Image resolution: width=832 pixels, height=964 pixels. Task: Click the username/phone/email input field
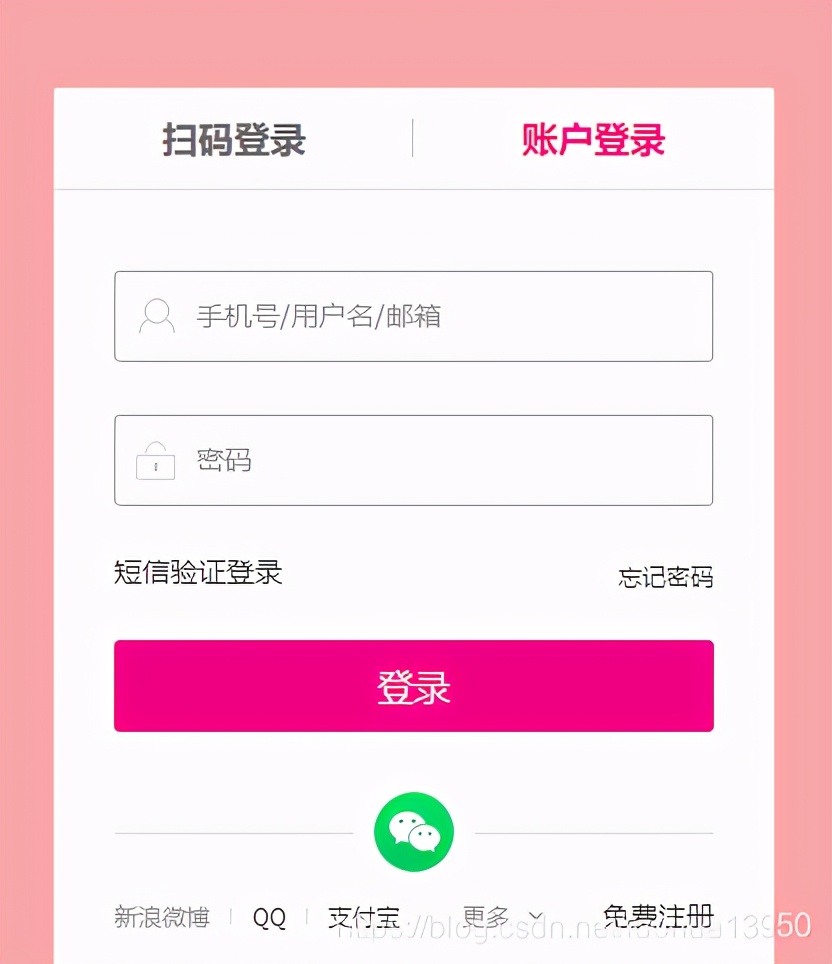pos(414,315)
